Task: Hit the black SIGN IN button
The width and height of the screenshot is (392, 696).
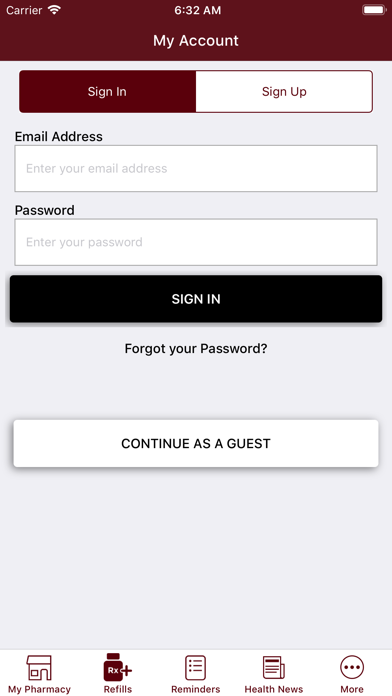Action: coord(196,299)
